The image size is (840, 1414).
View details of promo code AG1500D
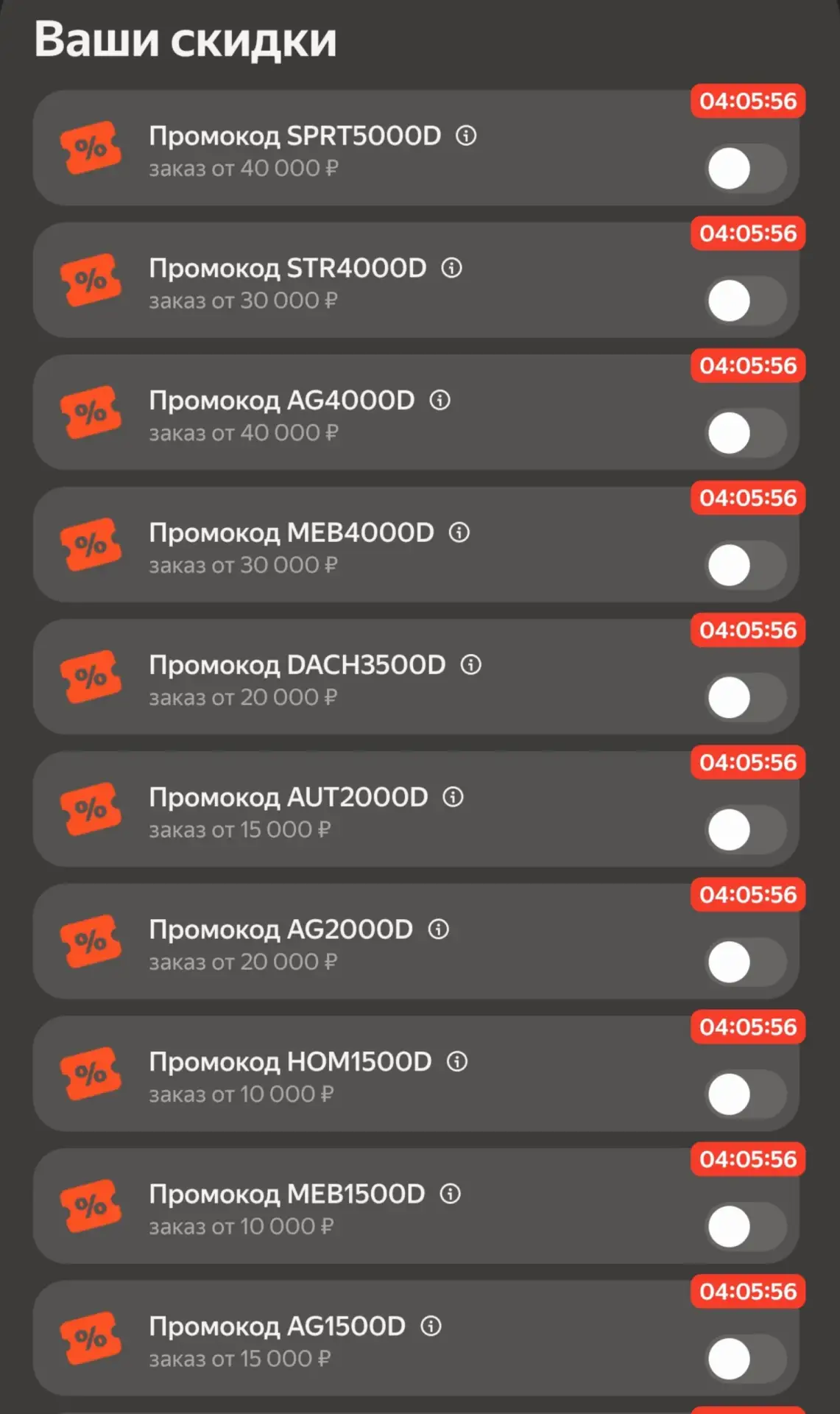pos(431,1326)
